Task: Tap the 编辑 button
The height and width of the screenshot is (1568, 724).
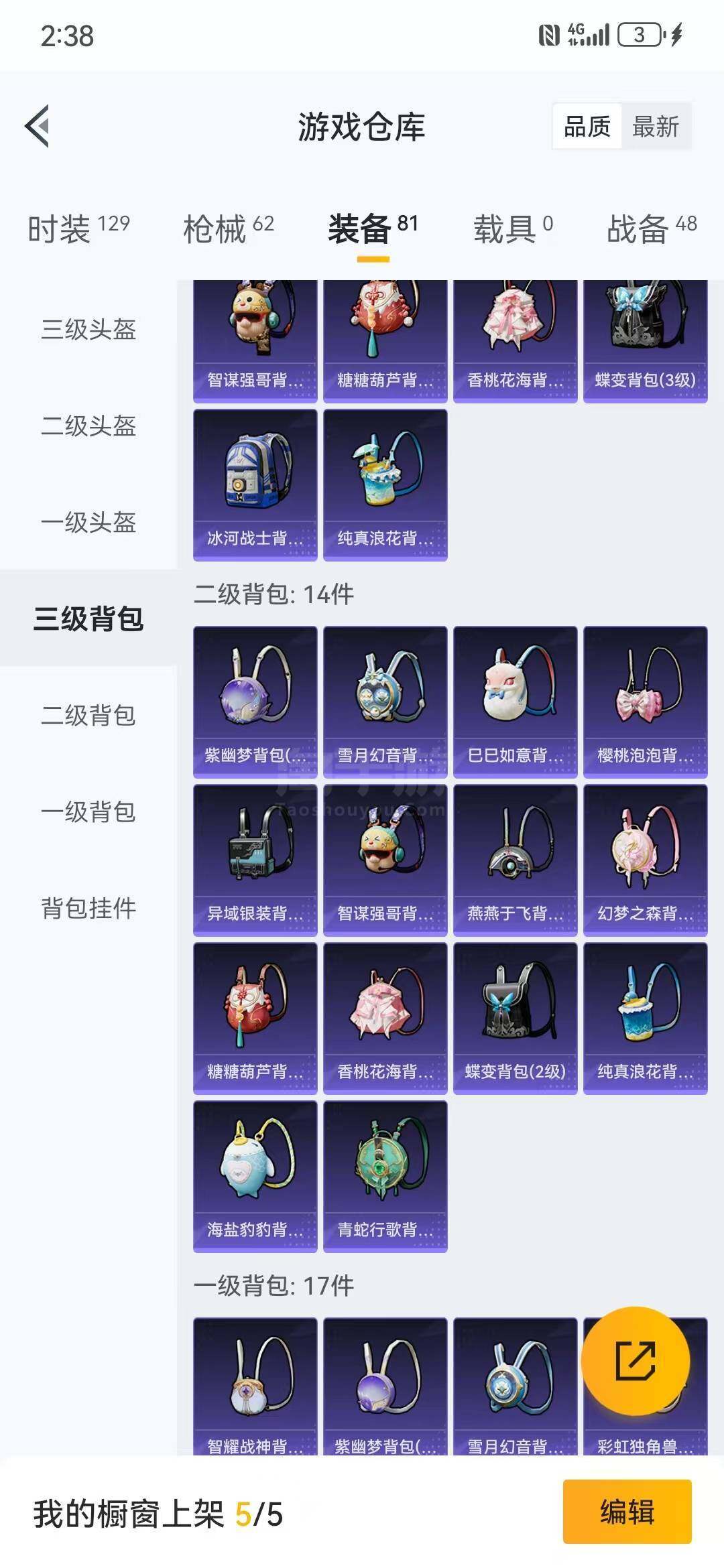Action: pos(627,1512)
